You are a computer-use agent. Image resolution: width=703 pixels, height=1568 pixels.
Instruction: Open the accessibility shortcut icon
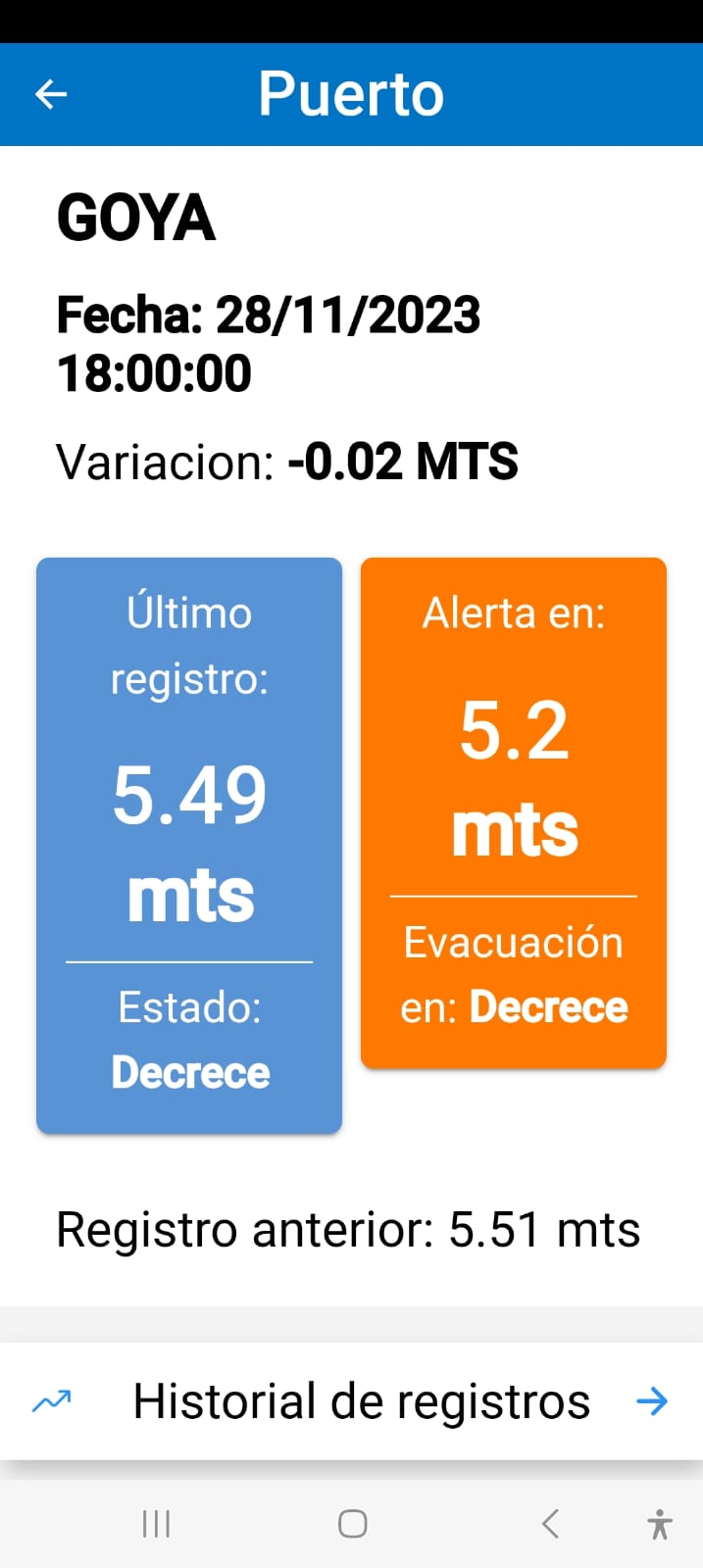660,1524
